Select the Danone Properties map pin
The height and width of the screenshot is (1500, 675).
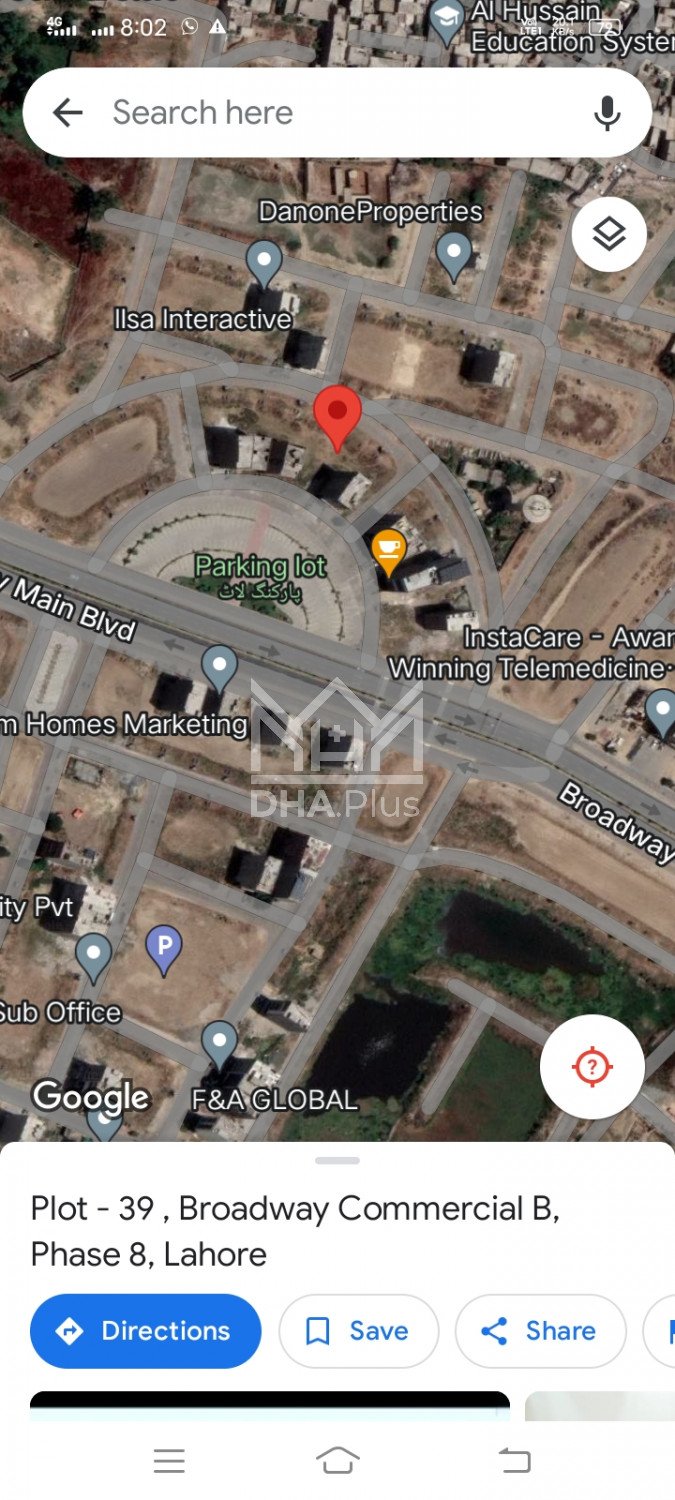(x=454, y=254)
